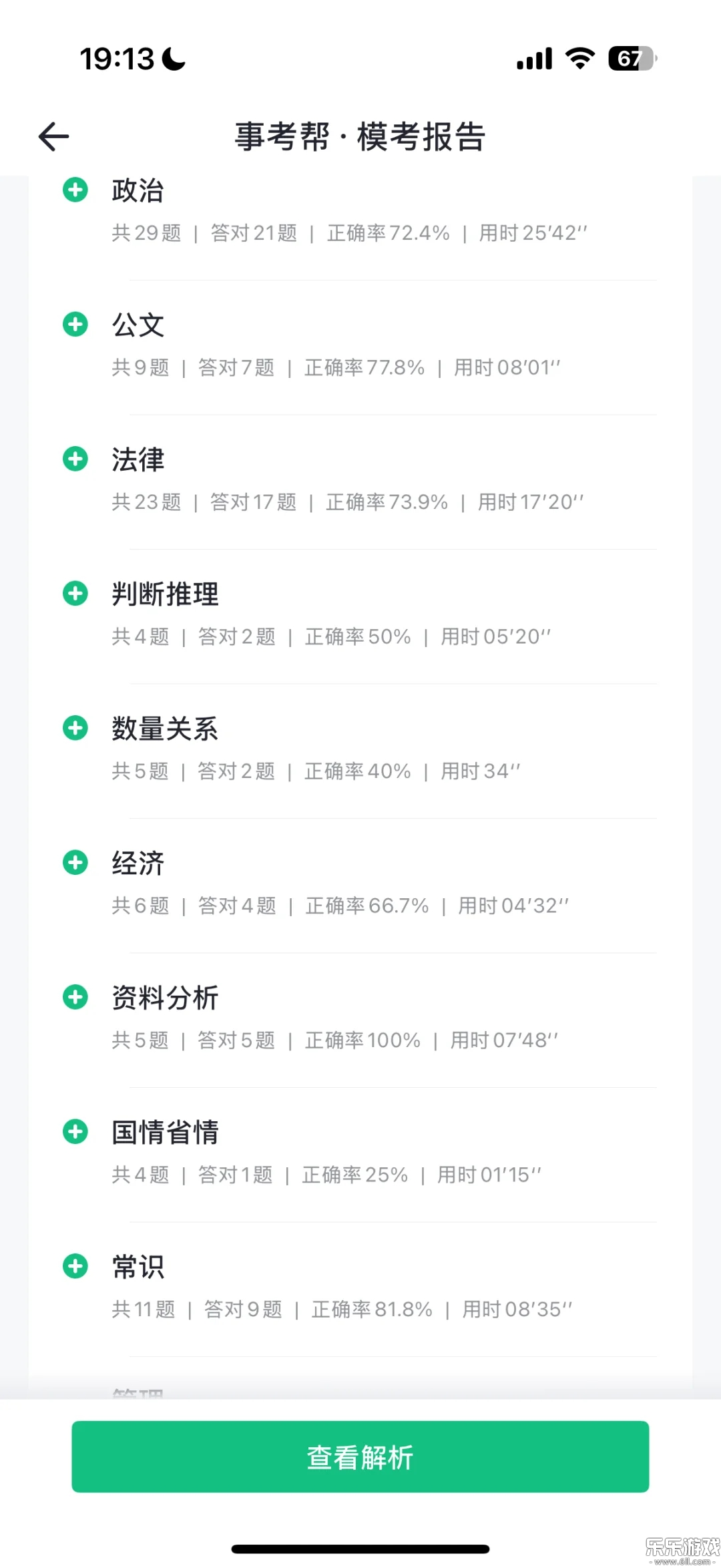Viewport: 721px width, 1568px height.
Task: Expand the 政治 section with its plus icon
Action: (x=75, y=190)
